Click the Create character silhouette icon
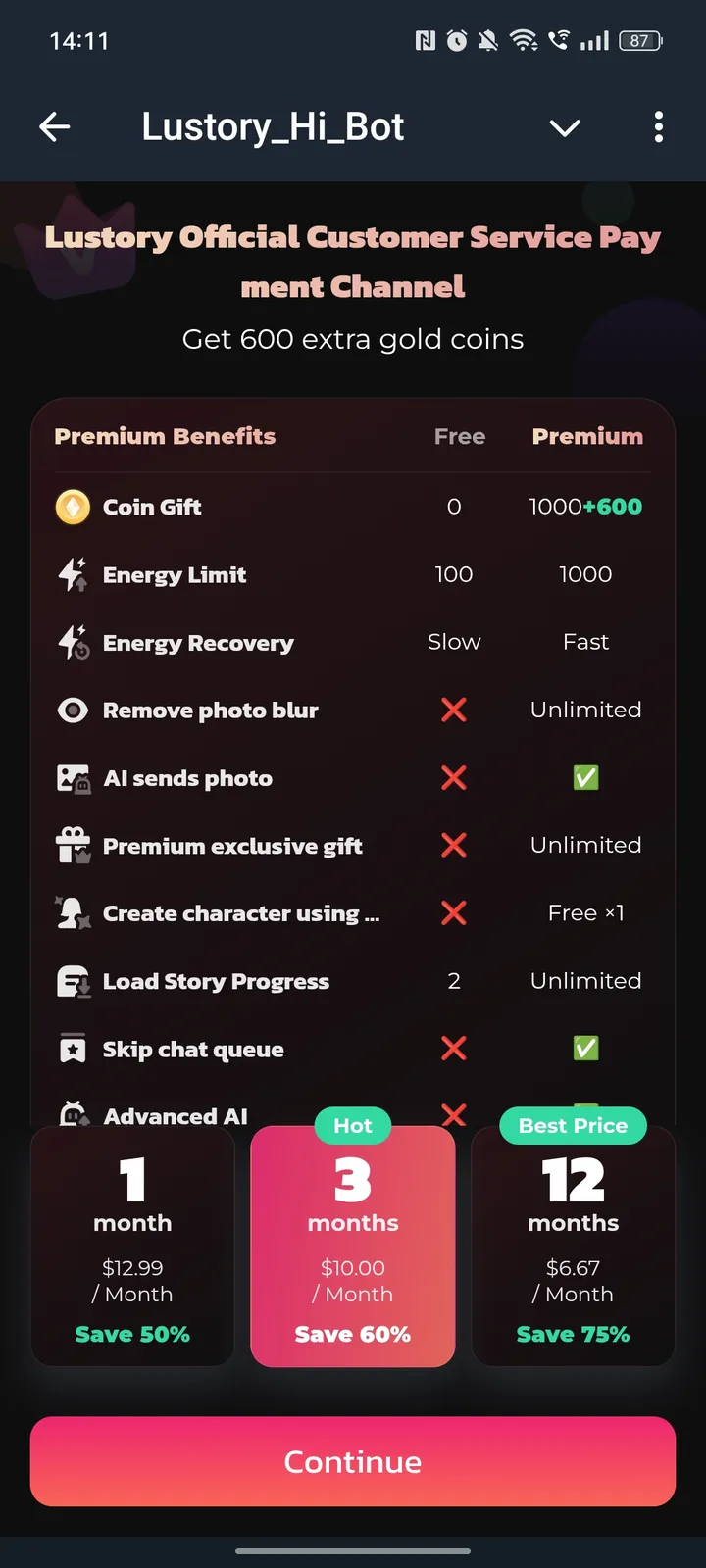706x1568 pixels. pos(73,912)
